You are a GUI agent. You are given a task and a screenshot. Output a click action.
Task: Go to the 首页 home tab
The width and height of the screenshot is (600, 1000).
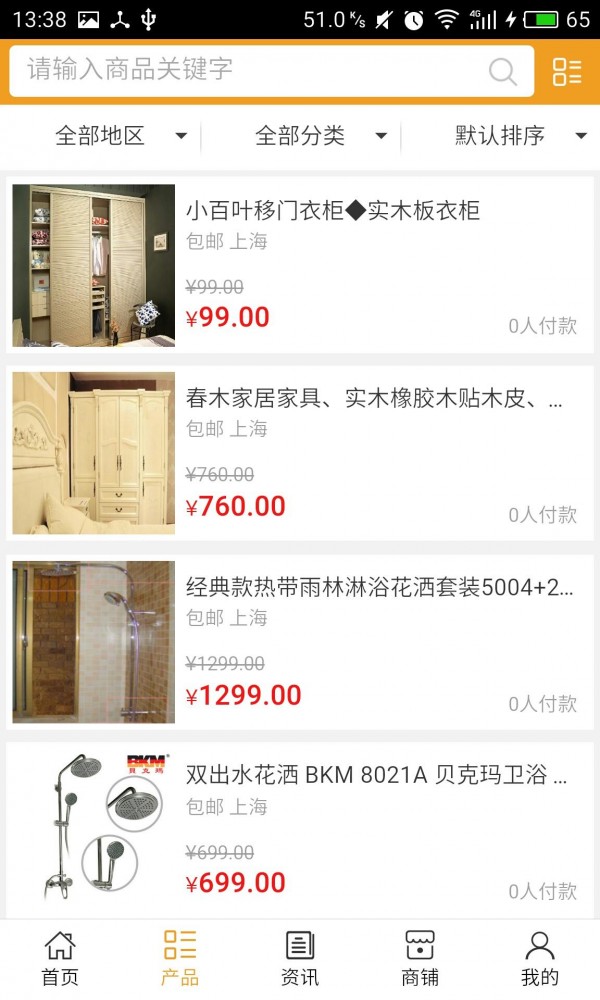point(60,958)
